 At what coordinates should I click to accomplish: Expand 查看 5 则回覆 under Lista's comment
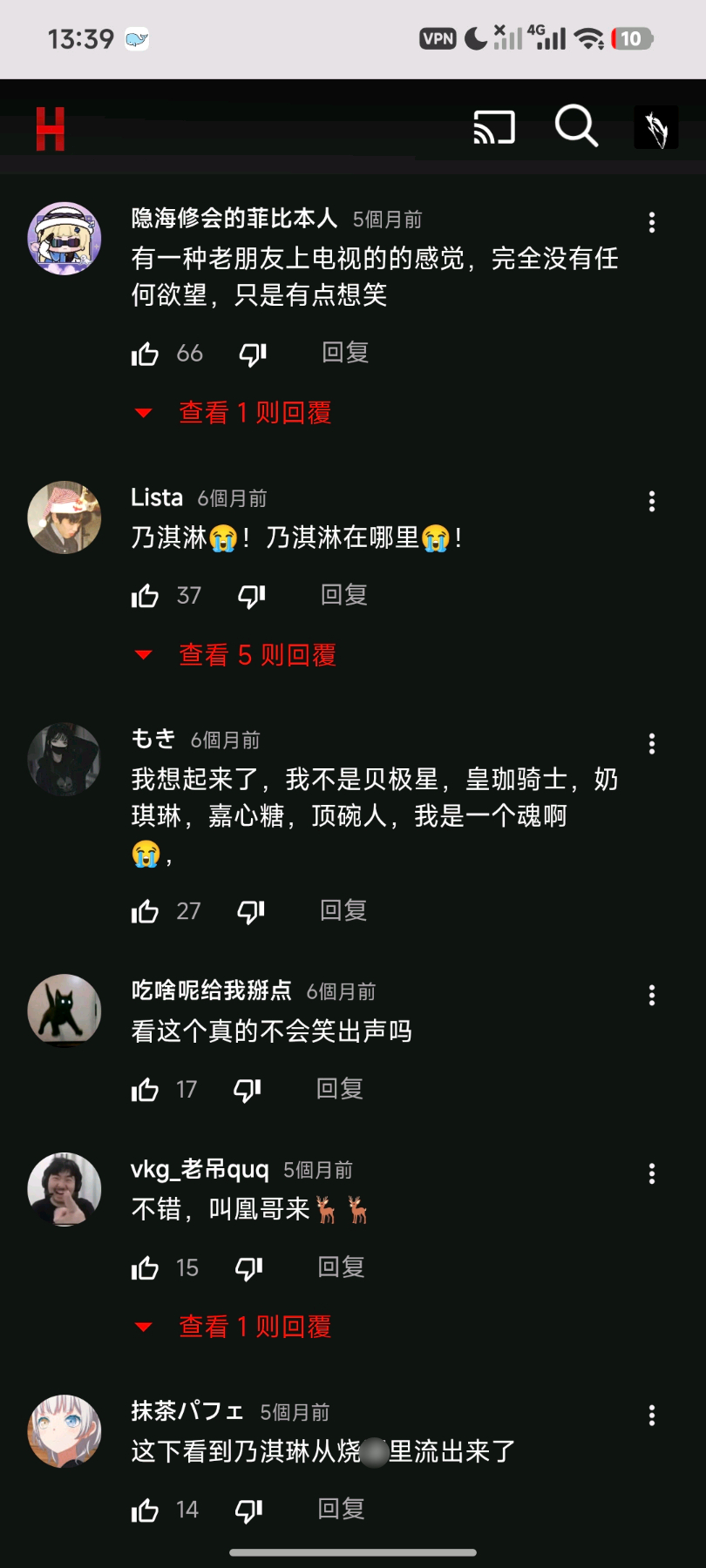click(236, 655)
